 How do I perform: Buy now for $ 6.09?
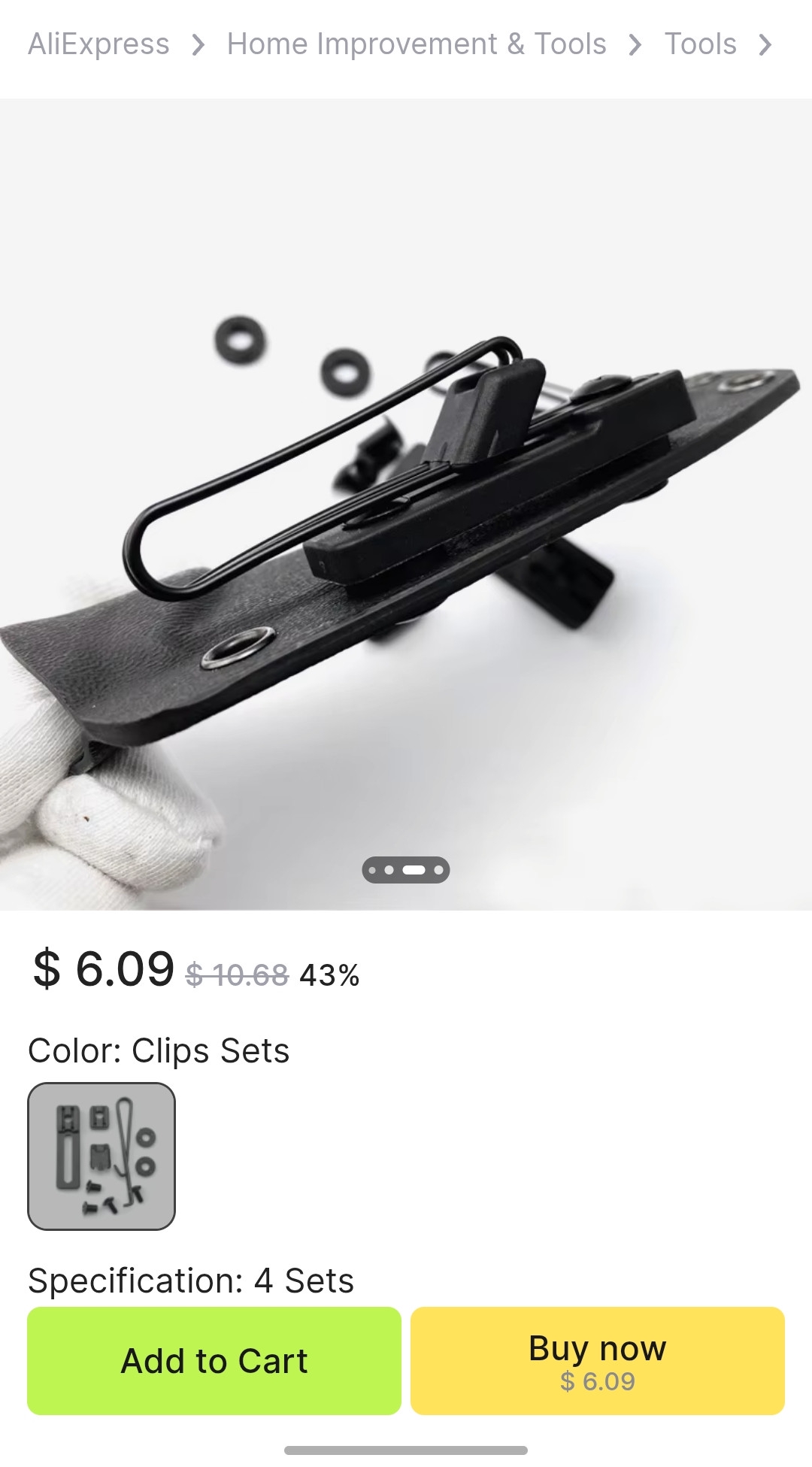tap(597, 1360)
